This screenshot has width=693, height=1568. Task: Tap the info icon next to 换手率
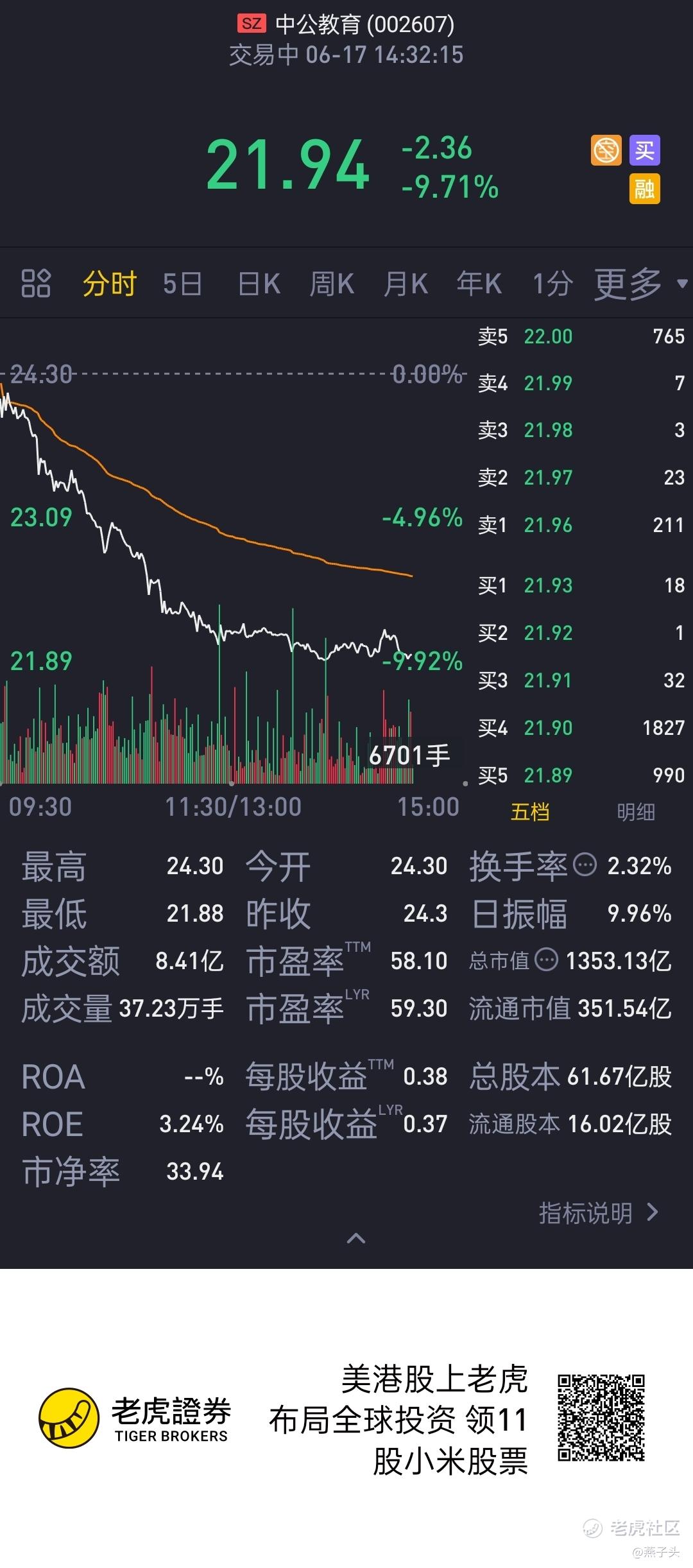coord(585,865)
